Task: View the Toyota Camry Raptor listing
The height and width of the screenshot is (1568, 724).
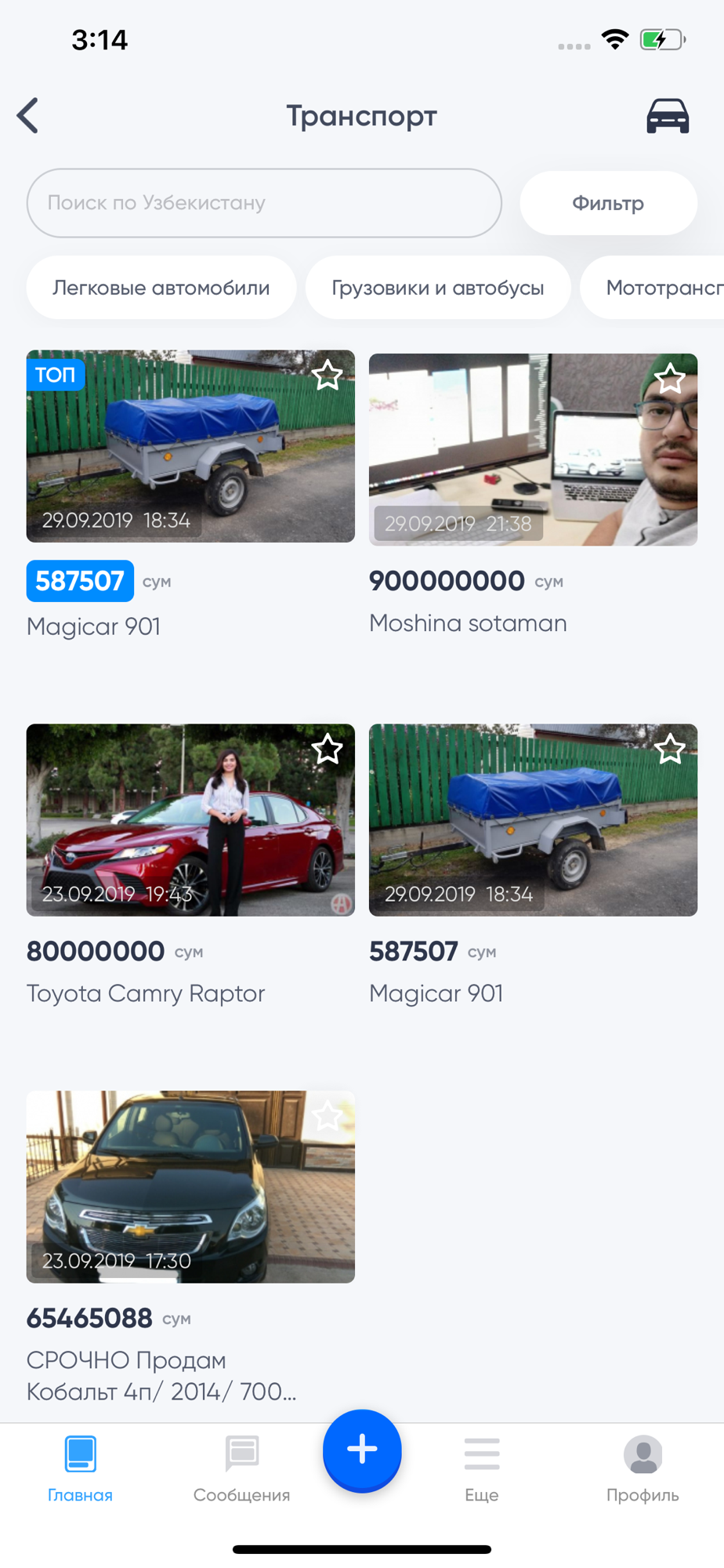Action: (190, 820)
